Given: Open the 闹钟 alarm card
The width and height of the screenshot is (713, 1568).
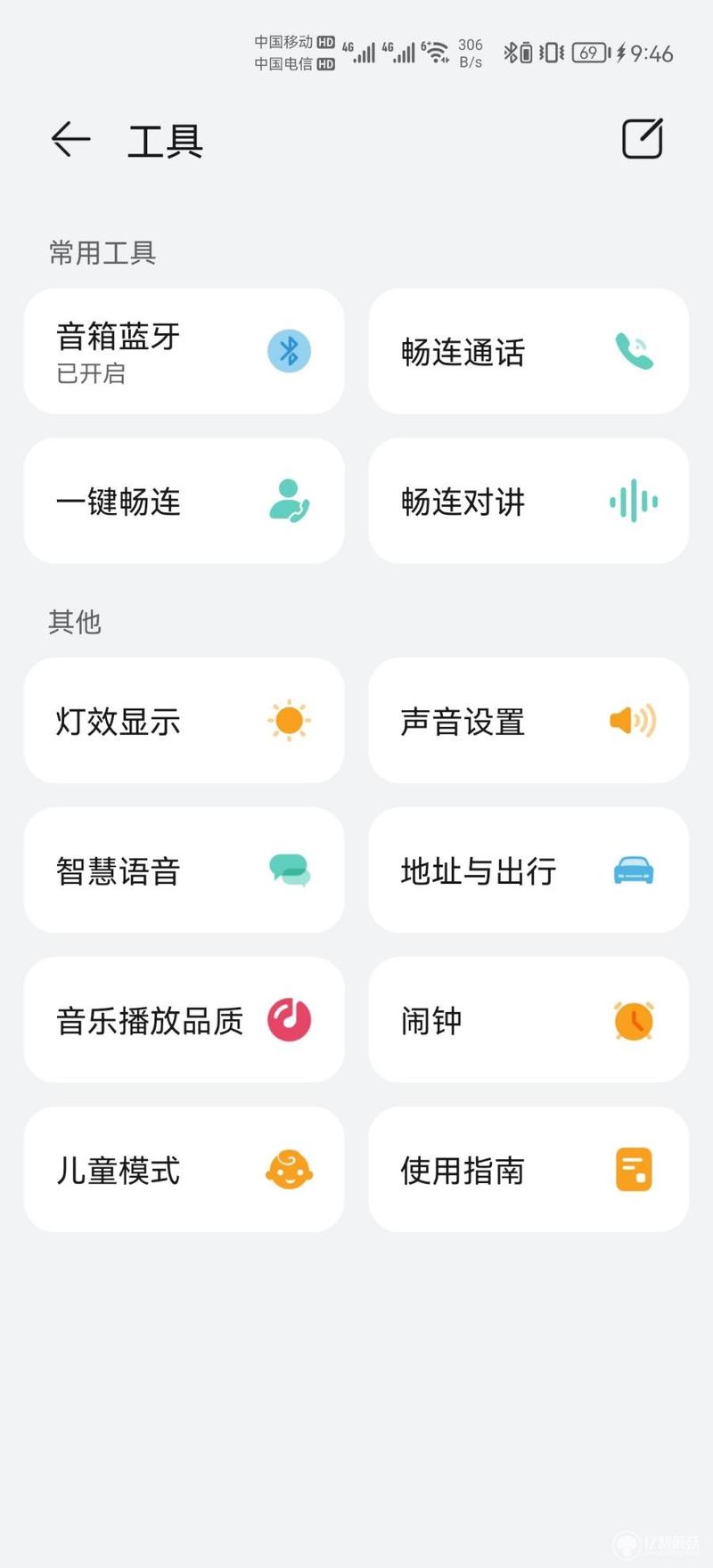Looking at the screenshot, I should [x=529, y=1020].
